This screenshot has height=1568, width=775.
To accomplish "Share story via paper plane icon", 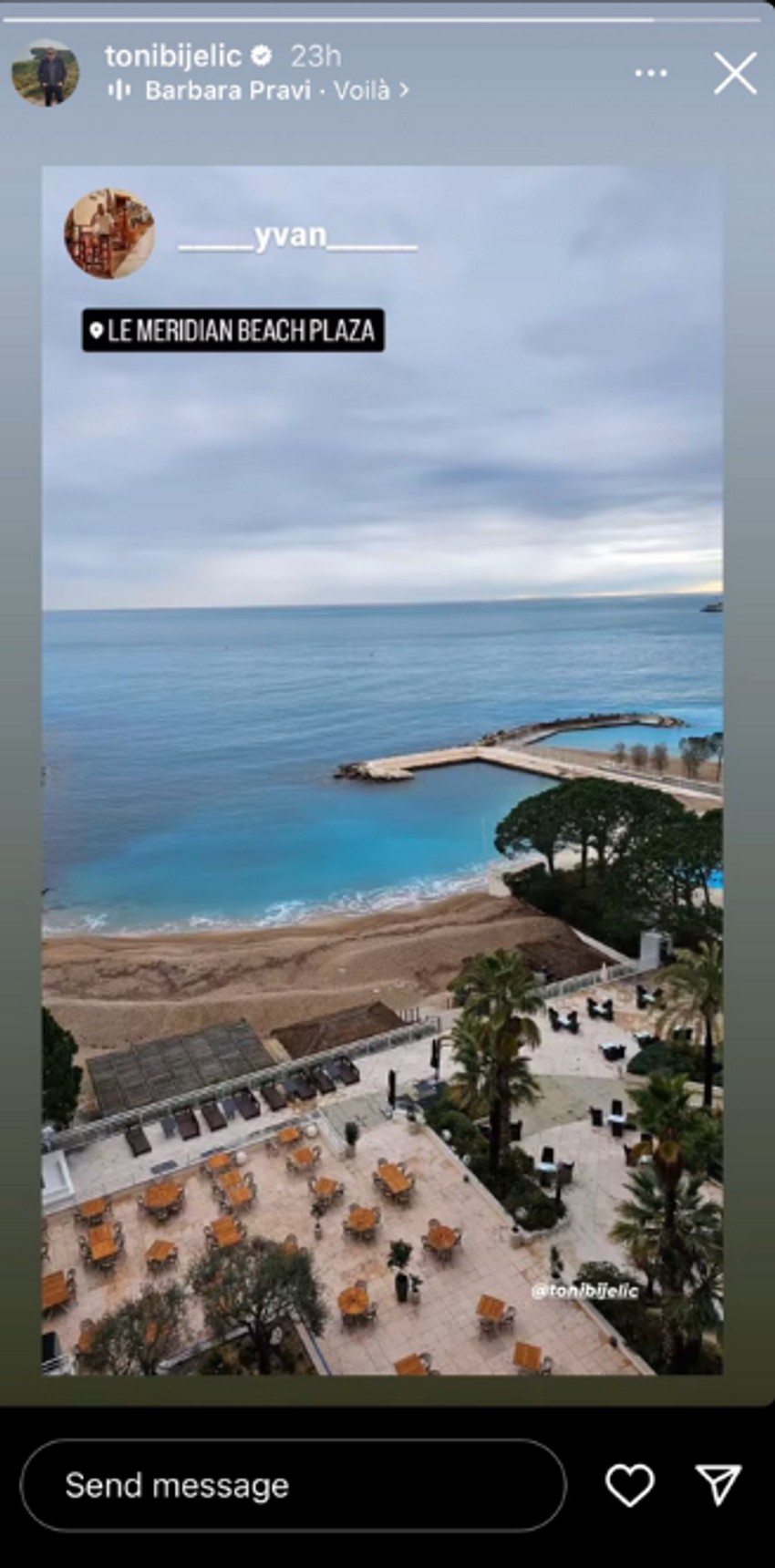I will 718,1486.
